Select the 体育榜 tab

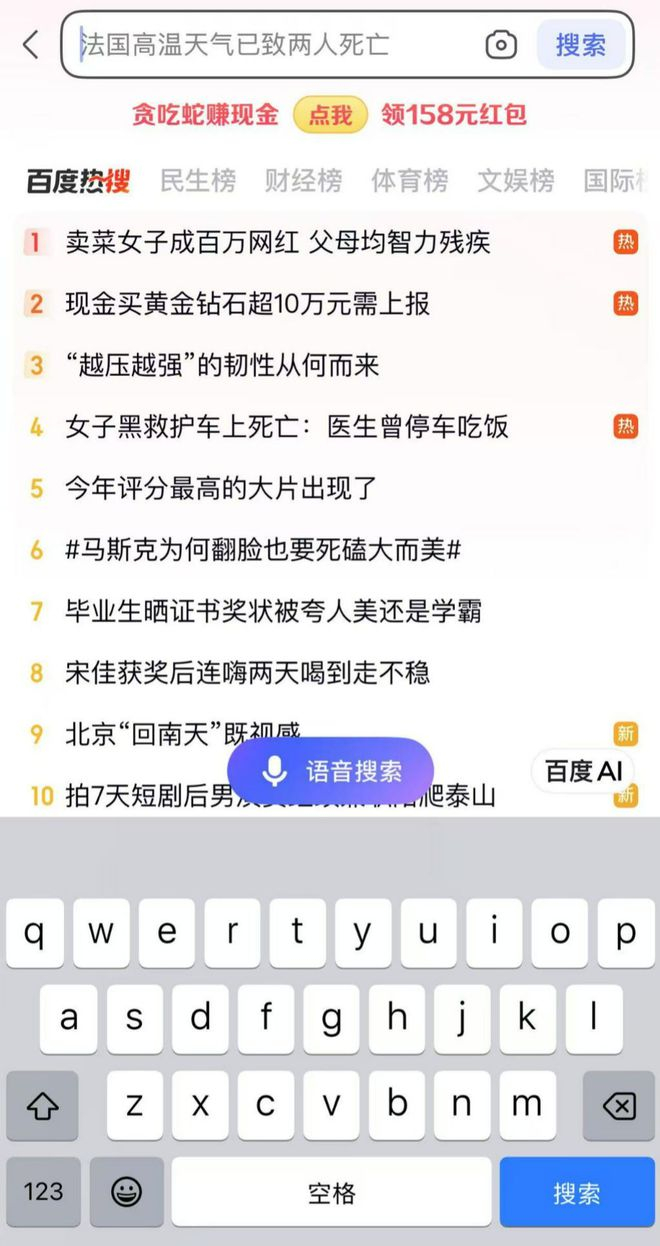pos(409,181)
